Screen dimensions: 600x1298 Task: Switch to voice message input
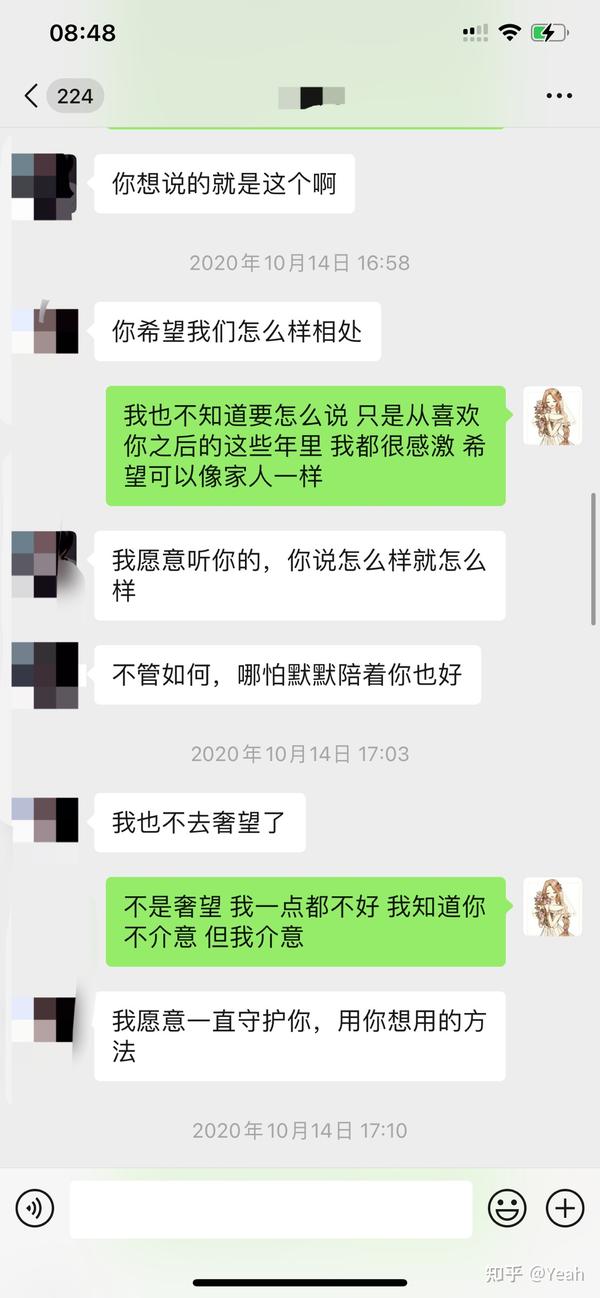pyautogui.click(x=35, y=1209)
